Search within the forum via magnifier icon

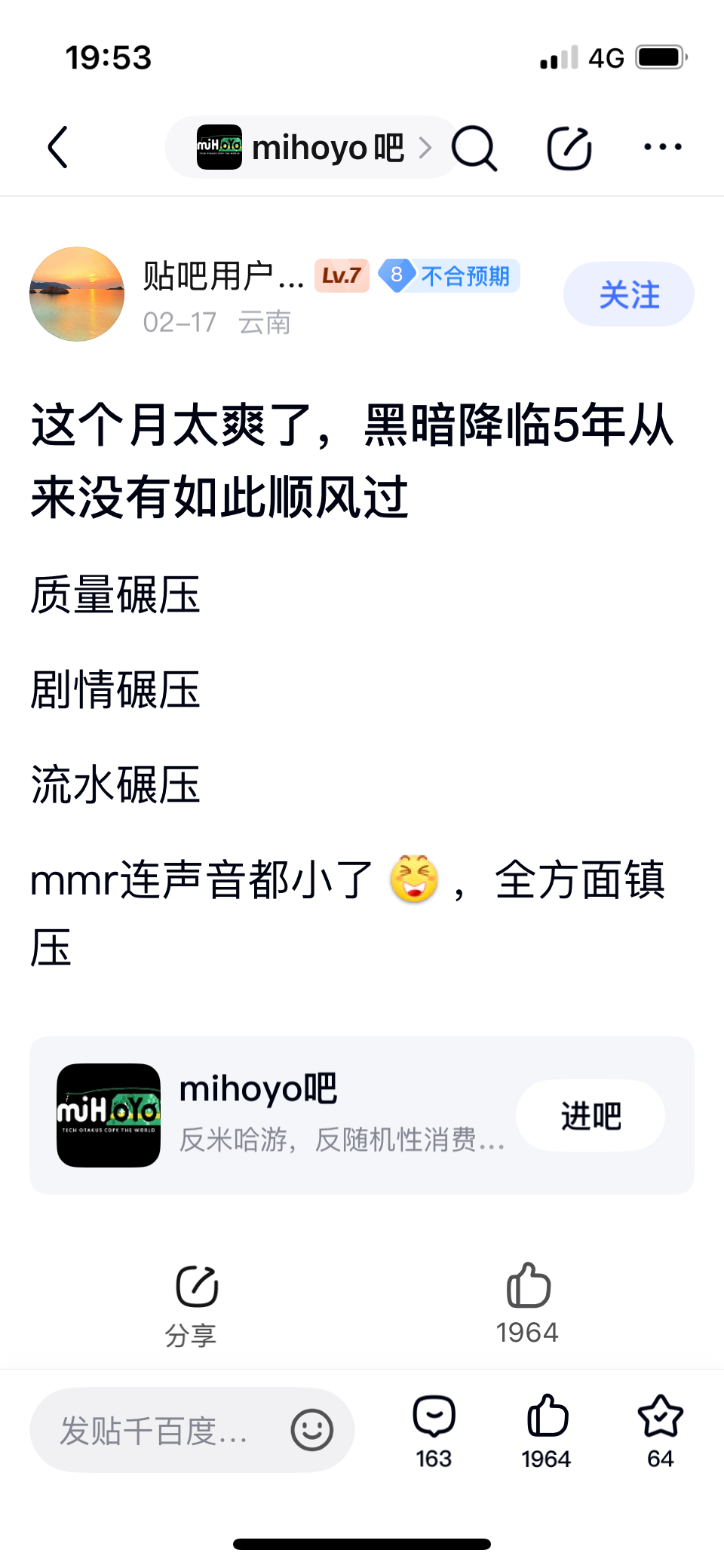click(474, 148)
